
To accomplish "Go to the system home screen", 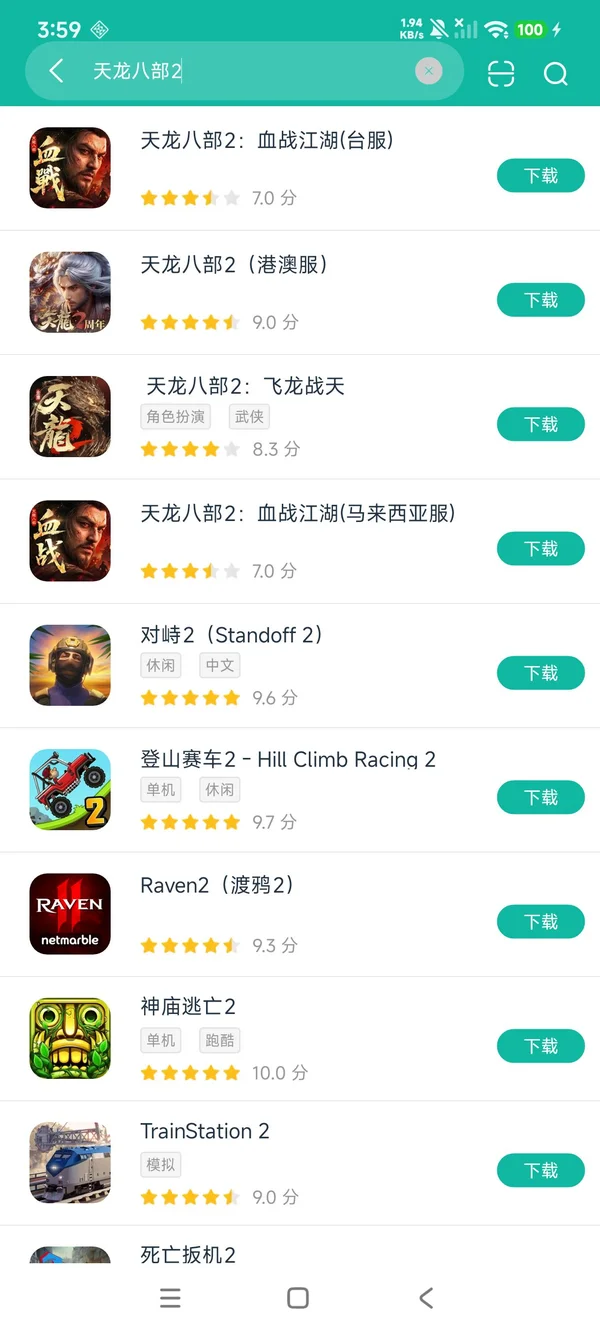I will [x=298, y=1298].
